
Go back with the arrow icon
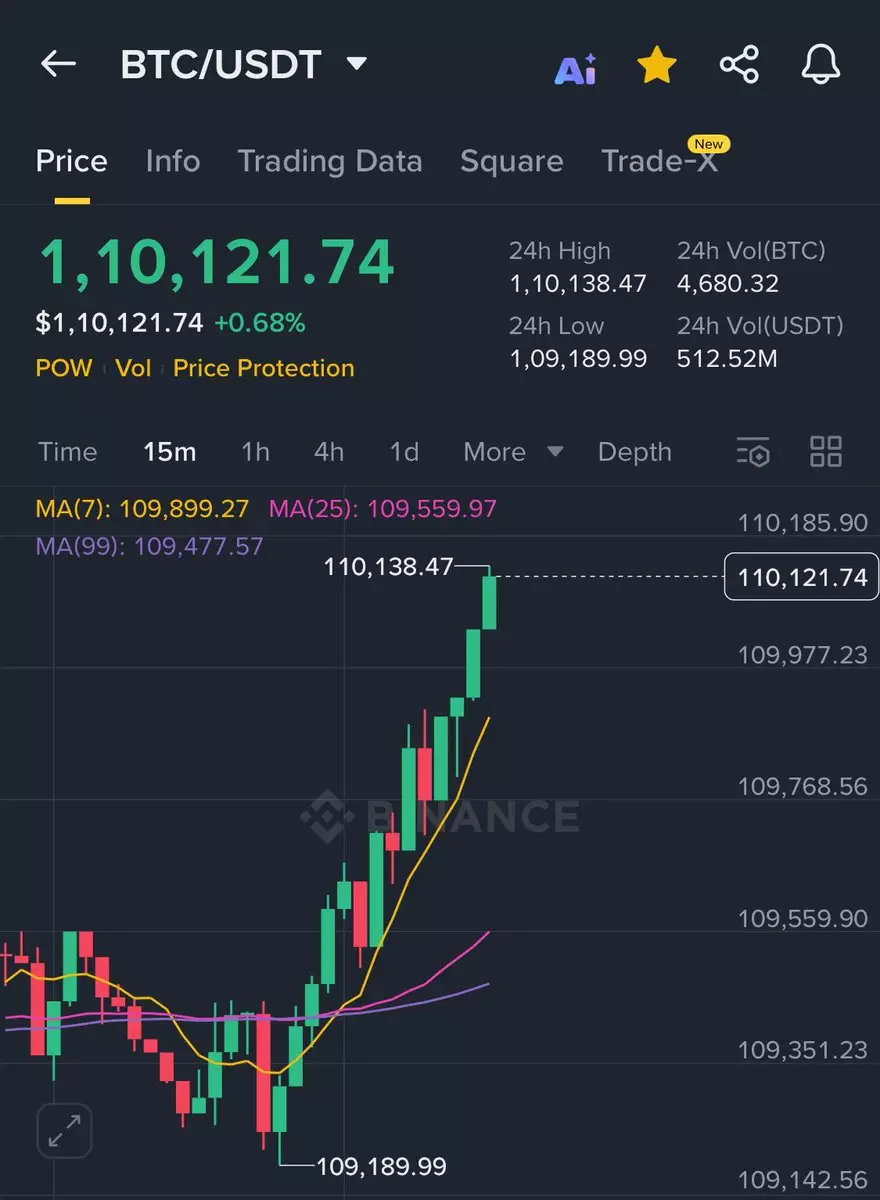point(58,65)
